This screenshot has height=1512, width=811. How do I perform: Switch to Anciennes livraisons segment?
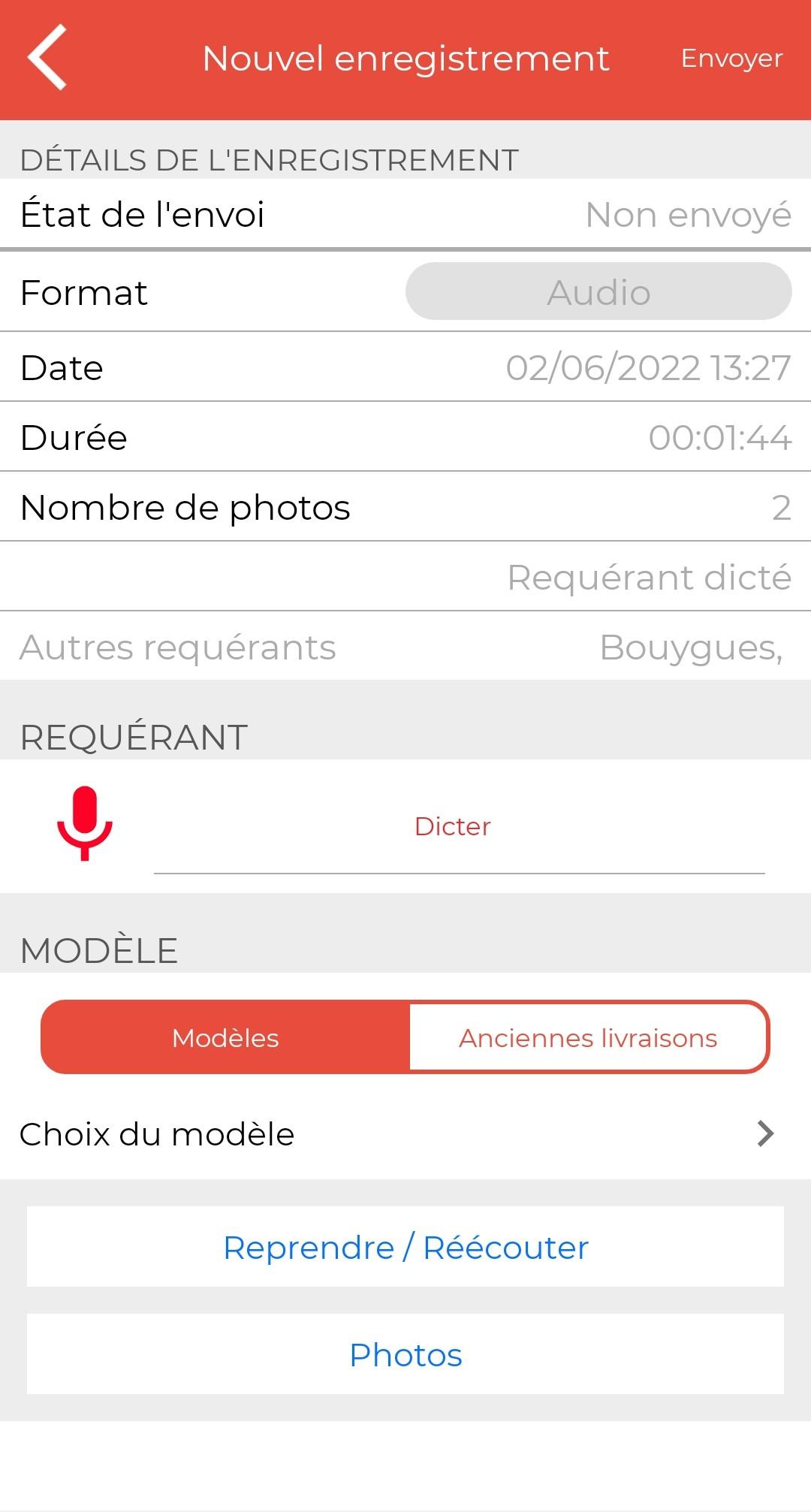(x=588, y=1037)
